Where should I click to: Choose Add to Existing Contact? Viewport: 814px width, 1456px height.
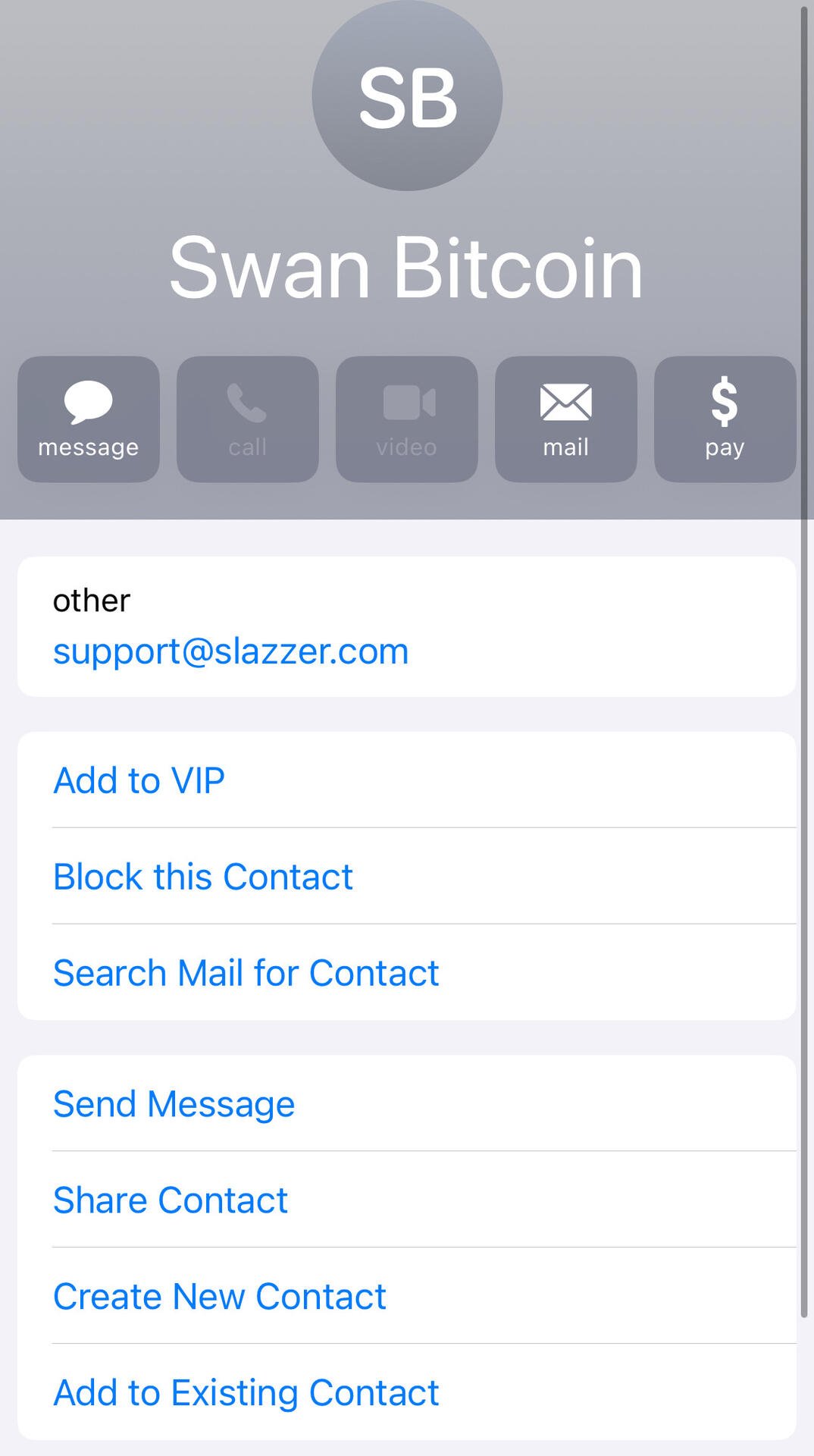point(407,1392)
